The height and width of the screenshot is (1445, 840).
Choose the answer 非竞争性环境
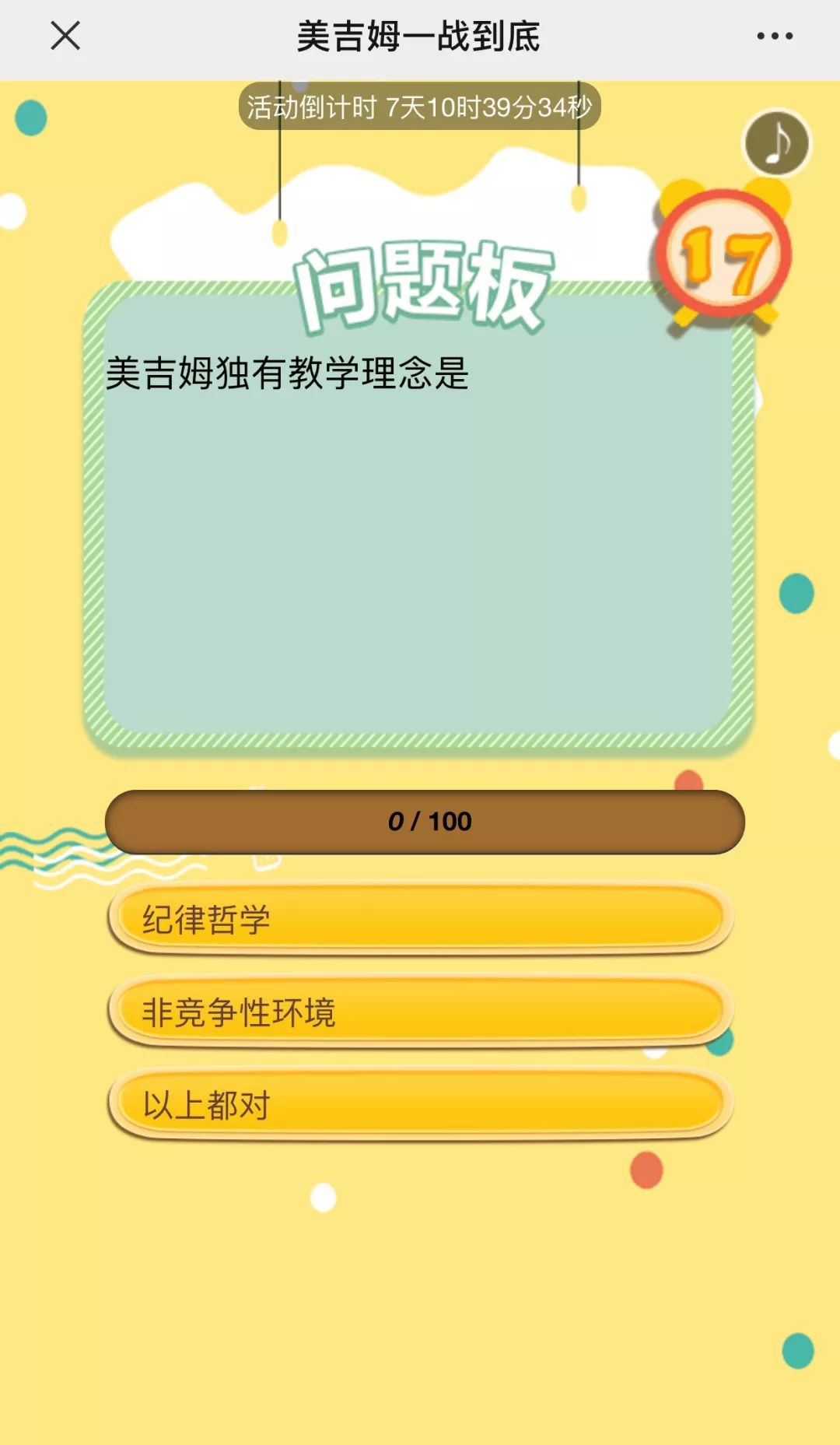point(420,1012)
